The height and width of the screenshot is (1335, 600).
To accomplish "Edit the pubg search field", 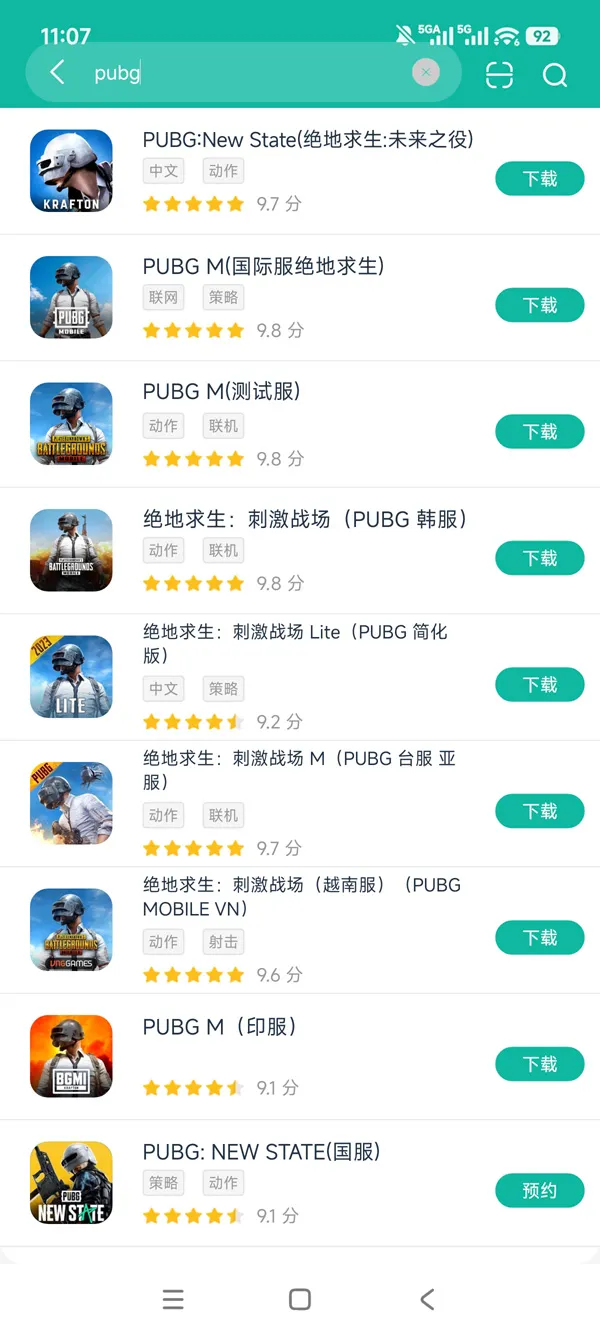I will click(x=250, y=73).
